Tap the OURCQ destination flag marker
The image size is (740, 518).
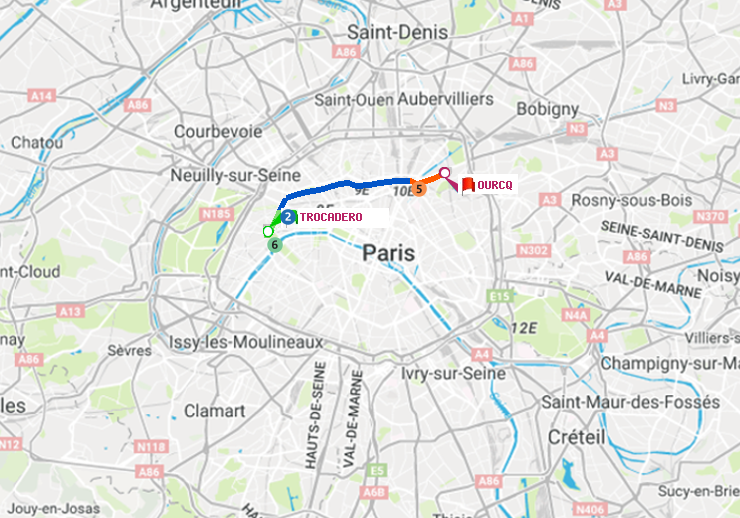tap(468, 183)
